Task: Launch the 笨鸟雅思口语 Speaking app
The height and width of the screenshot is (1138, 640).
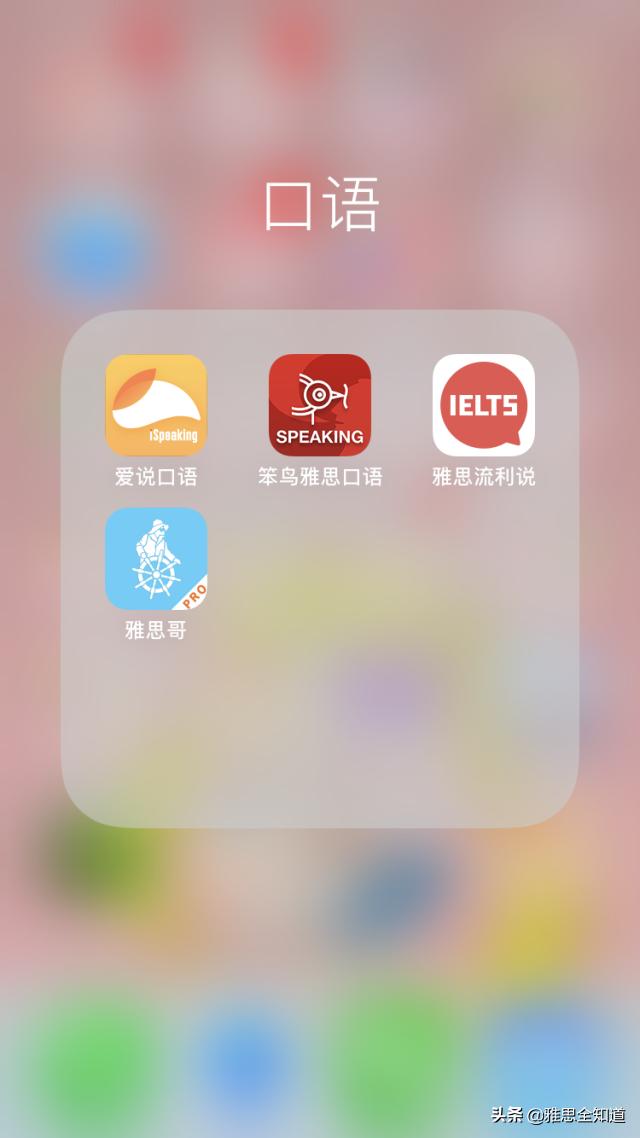Action: coord(320,405)
